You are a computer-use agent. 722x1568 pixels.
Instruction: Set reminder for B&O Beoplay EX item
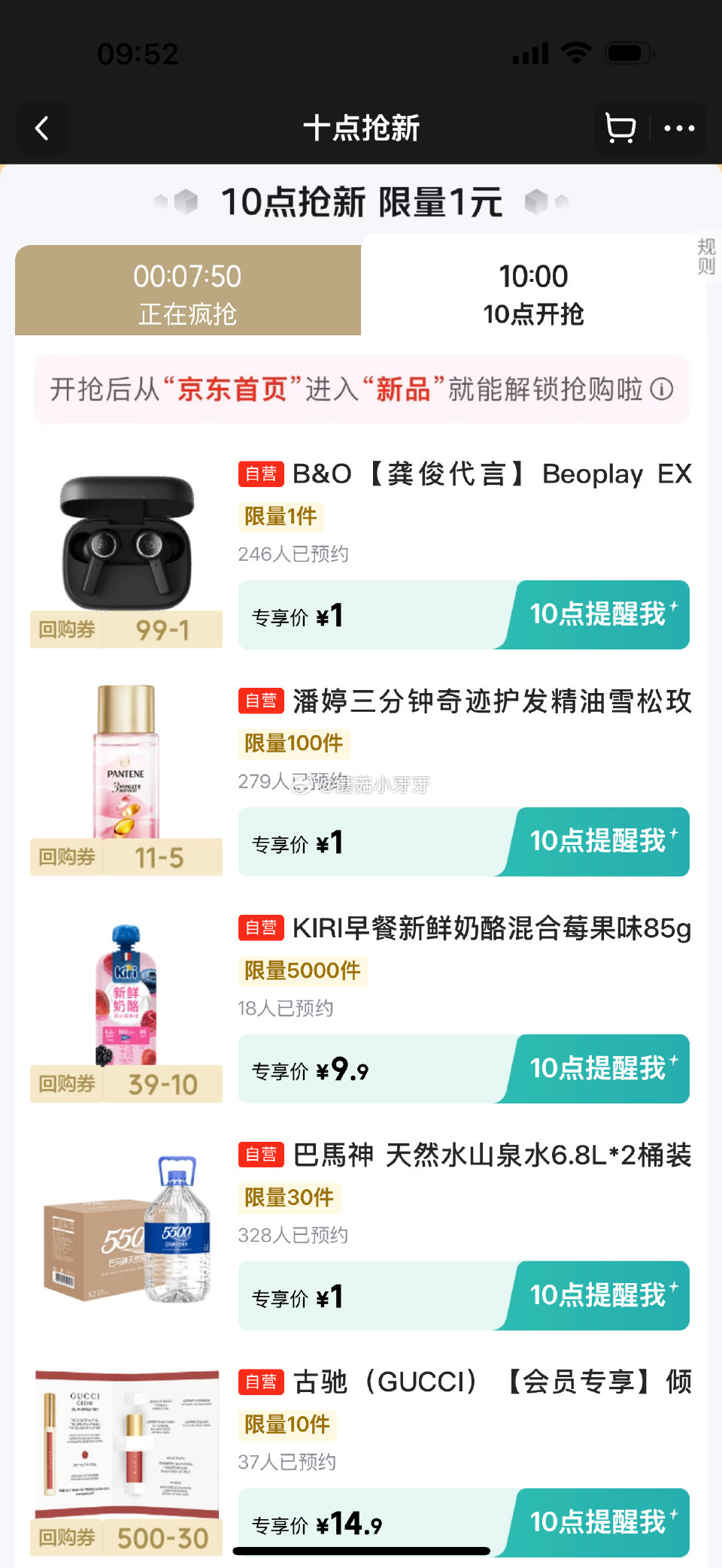(x=598, y=616)
